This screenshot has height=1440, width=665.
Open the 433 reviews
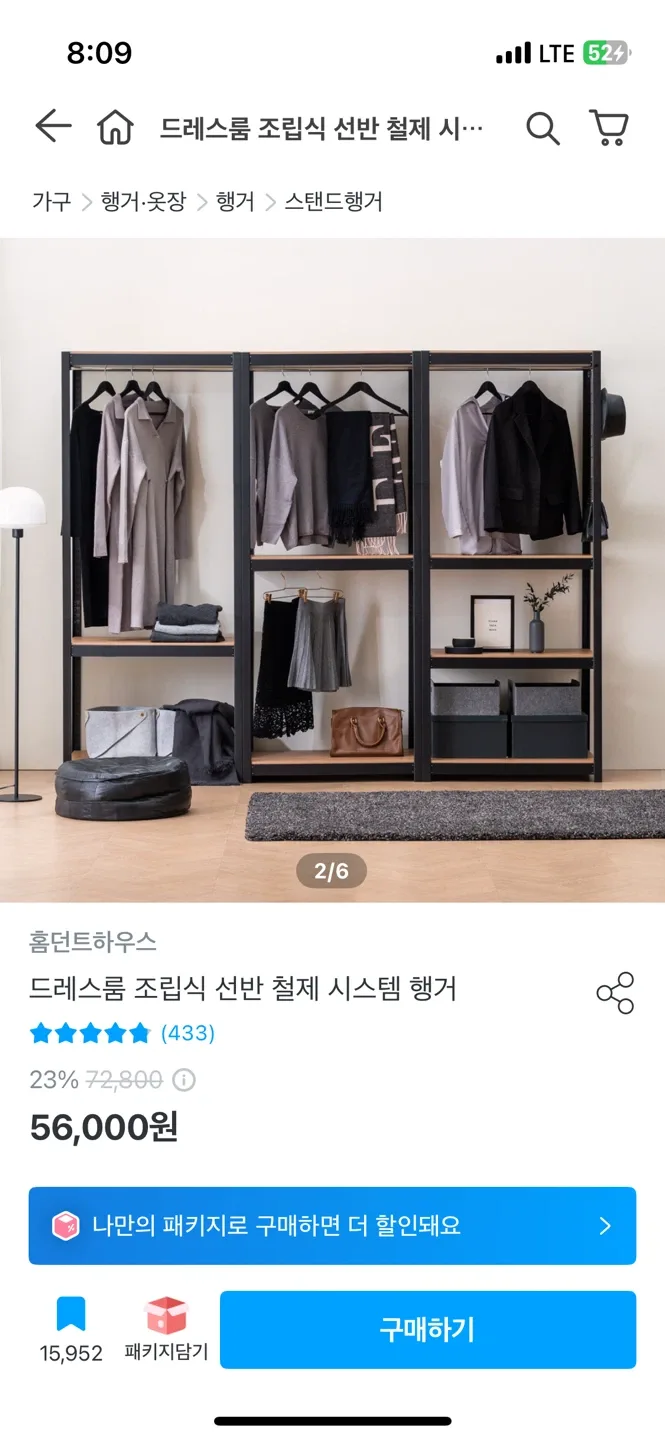click(x=187, y=1033)
